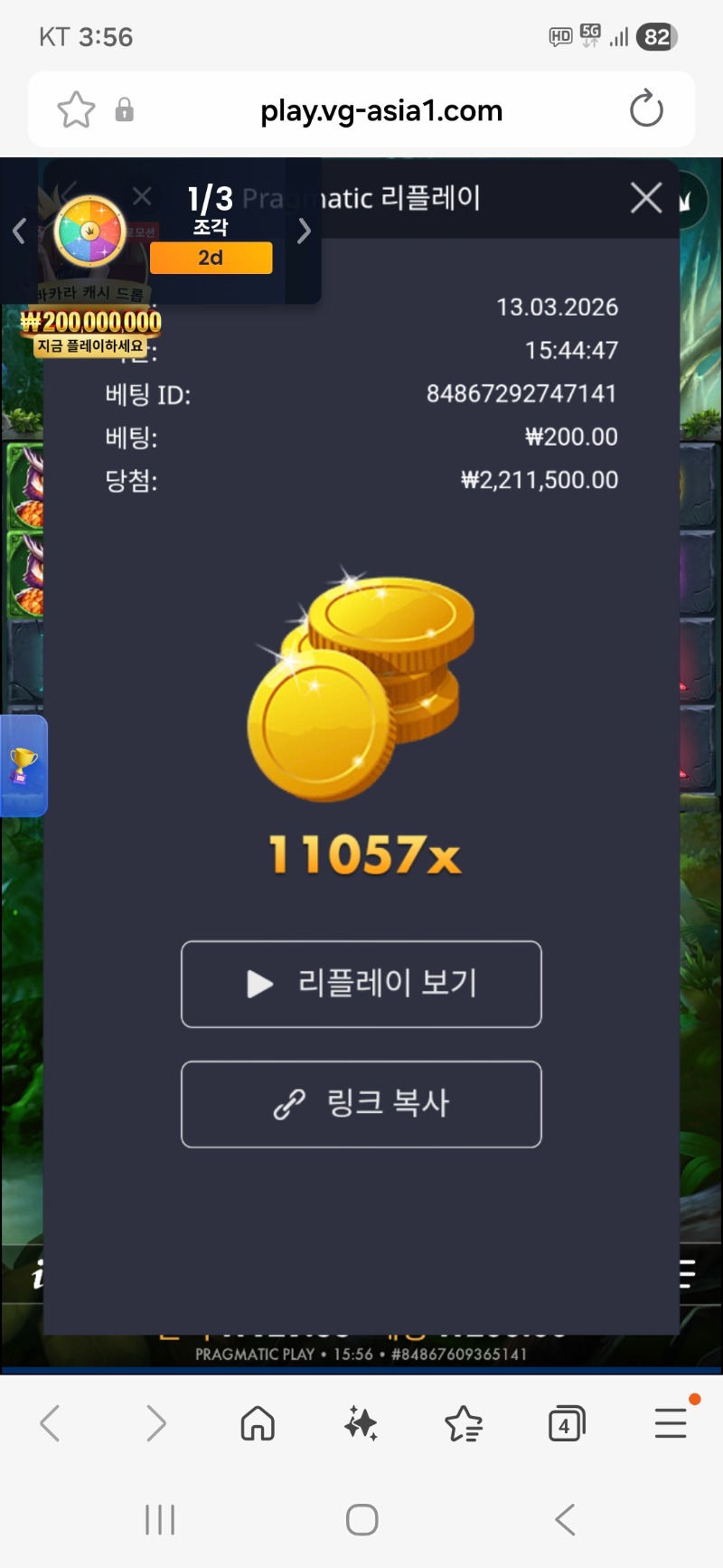
Task: Open recent apps from the system bar
Action: coord(160,1519)
